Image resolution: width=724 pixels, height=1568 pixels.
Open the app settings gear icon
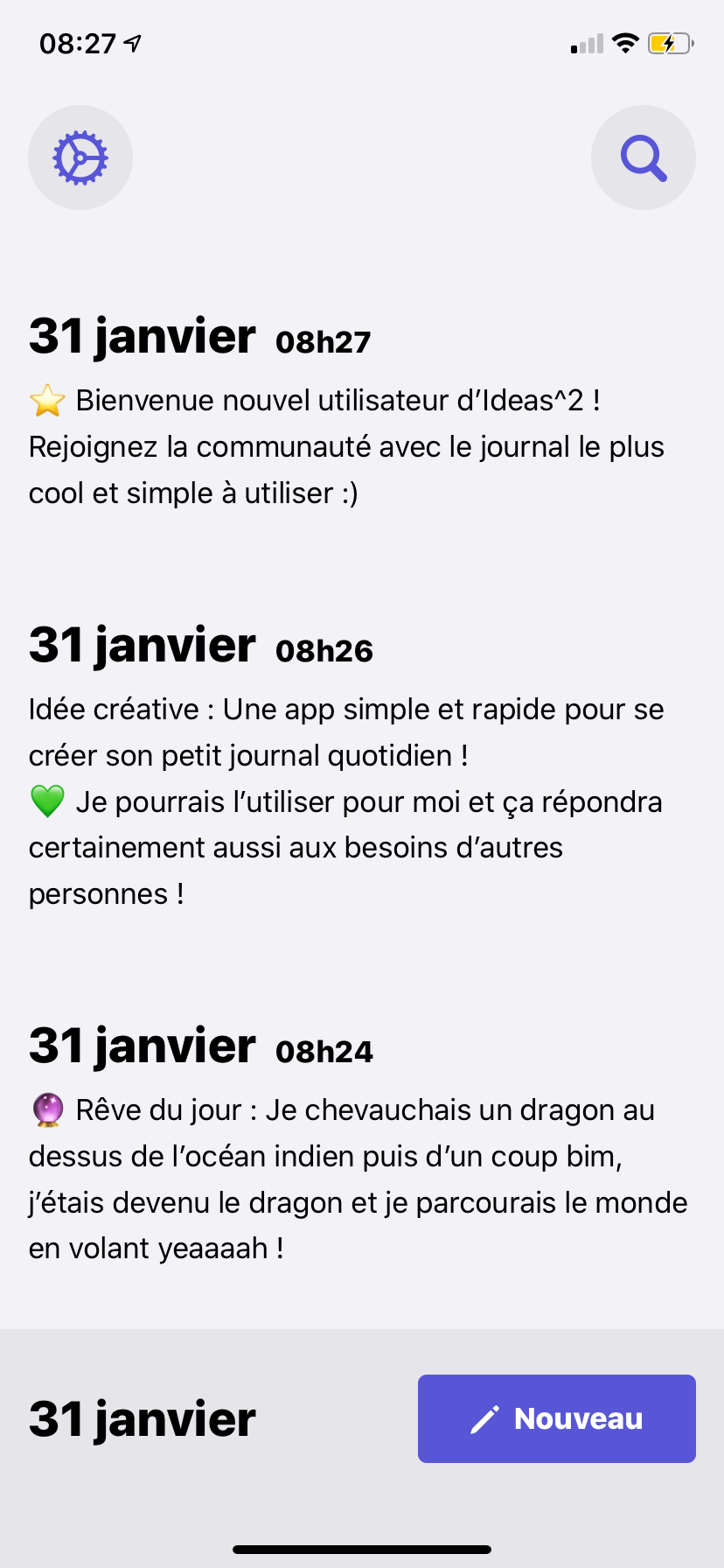[80, 157]
